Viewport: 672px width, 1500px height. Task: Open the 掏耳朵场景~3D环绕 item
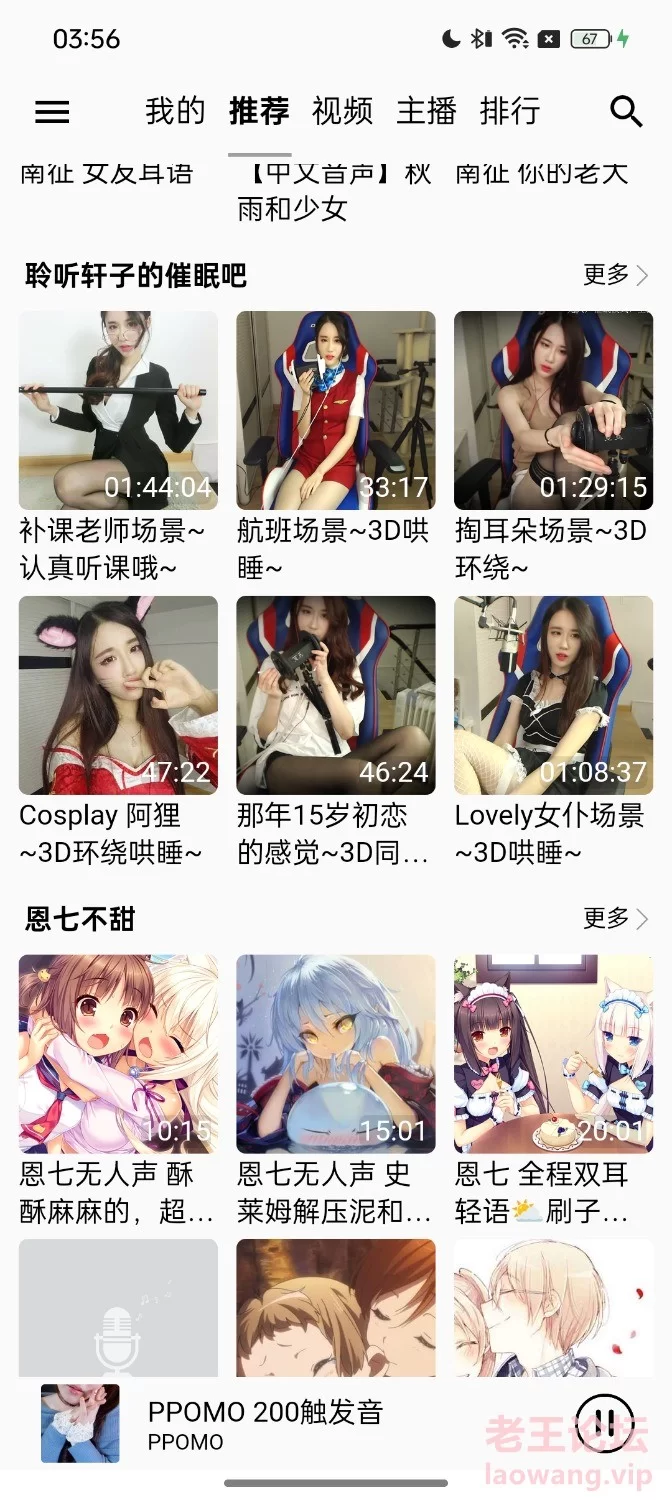(553, 410)
